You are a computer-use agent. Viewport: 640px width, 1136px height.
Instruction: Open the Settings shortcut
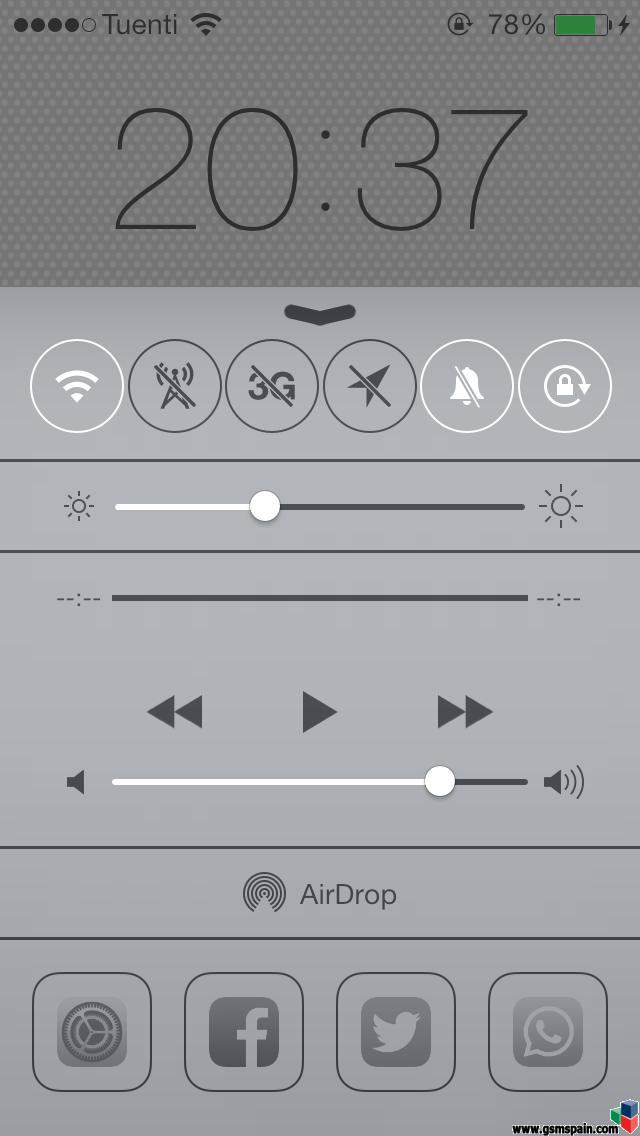click(x=92, y=1032)
